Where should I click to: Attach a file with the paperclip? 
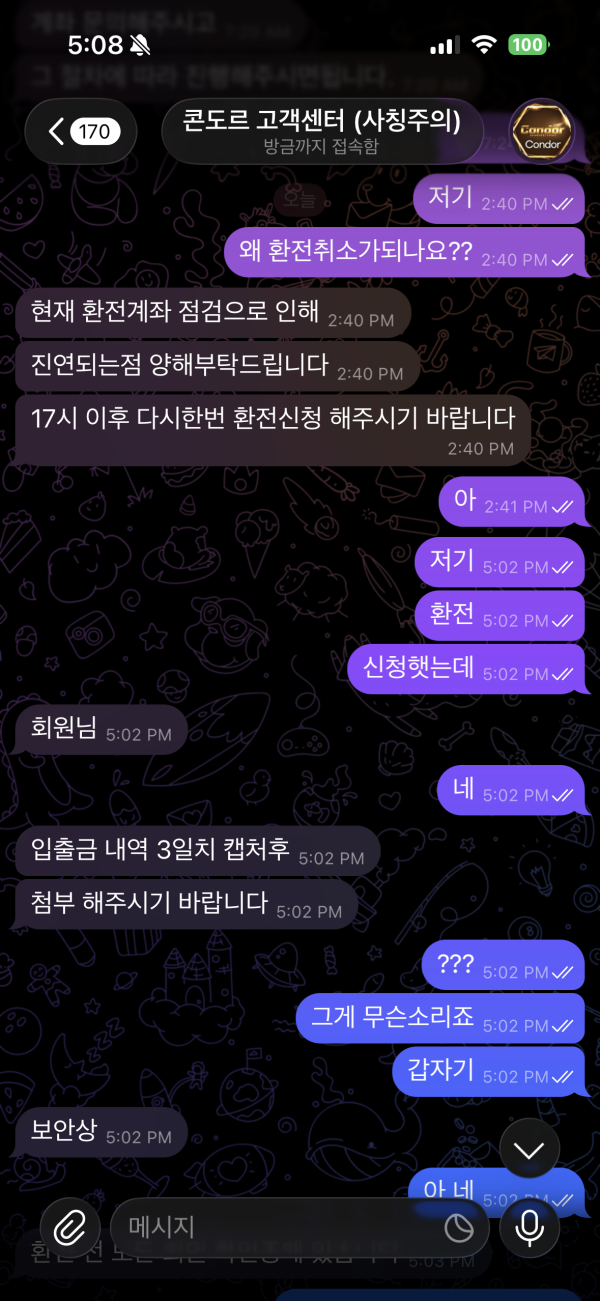click(x=69, y=1227)
